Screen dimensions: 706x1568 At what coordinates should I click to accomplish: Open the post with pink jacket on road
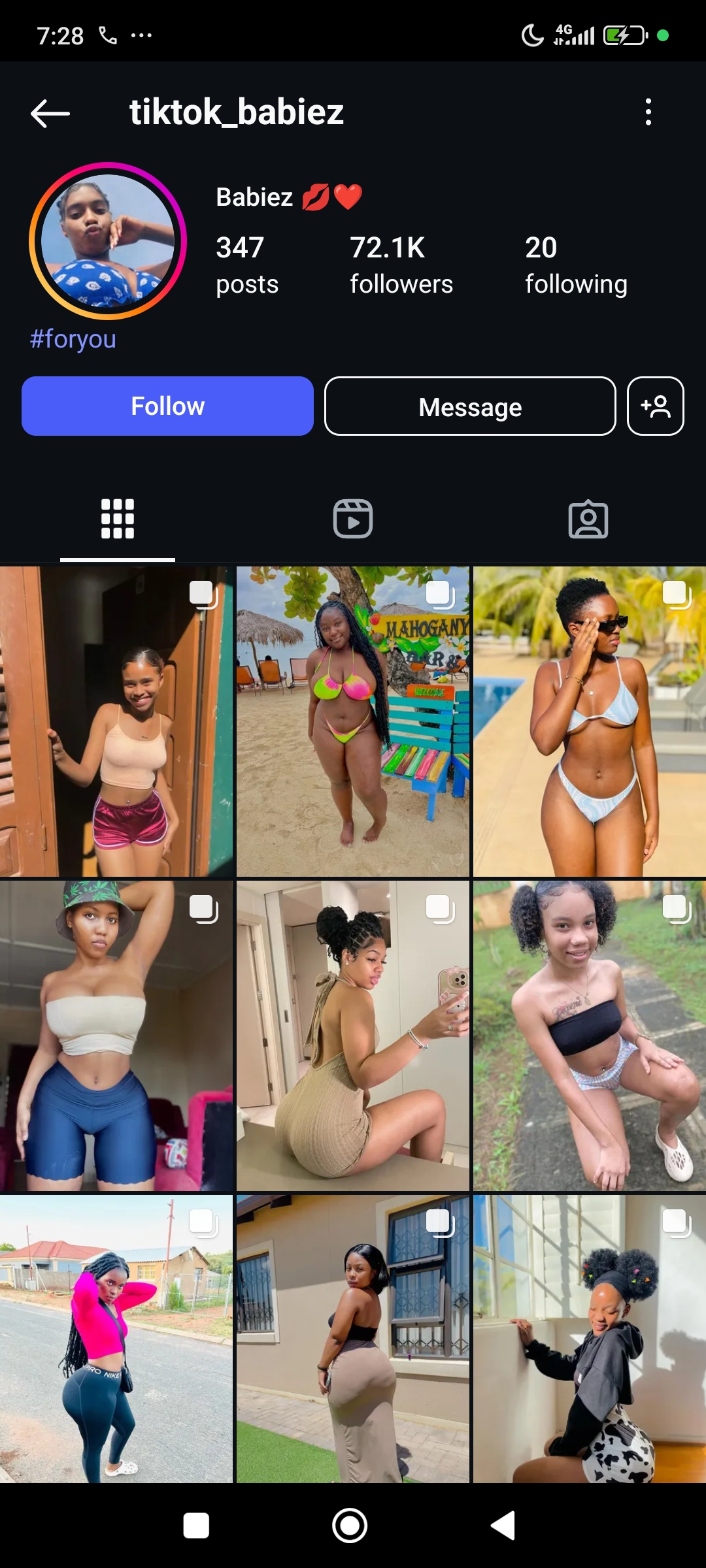coord(116,1339)
